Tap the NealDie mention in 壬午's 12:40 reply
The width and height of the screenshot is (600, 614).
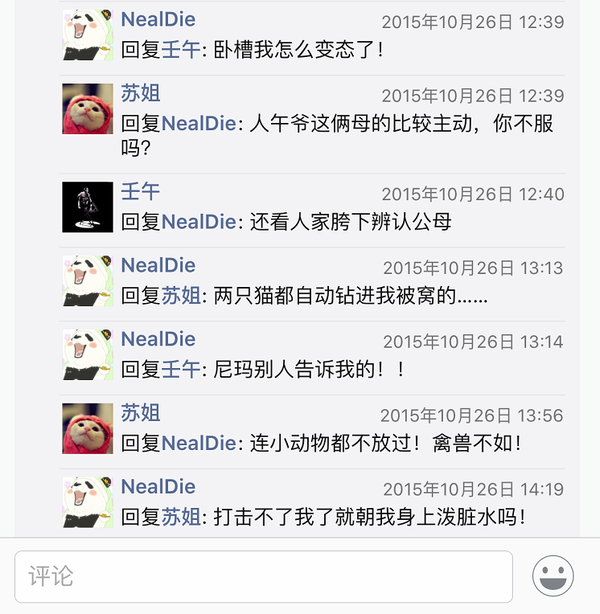pos(198,222)
